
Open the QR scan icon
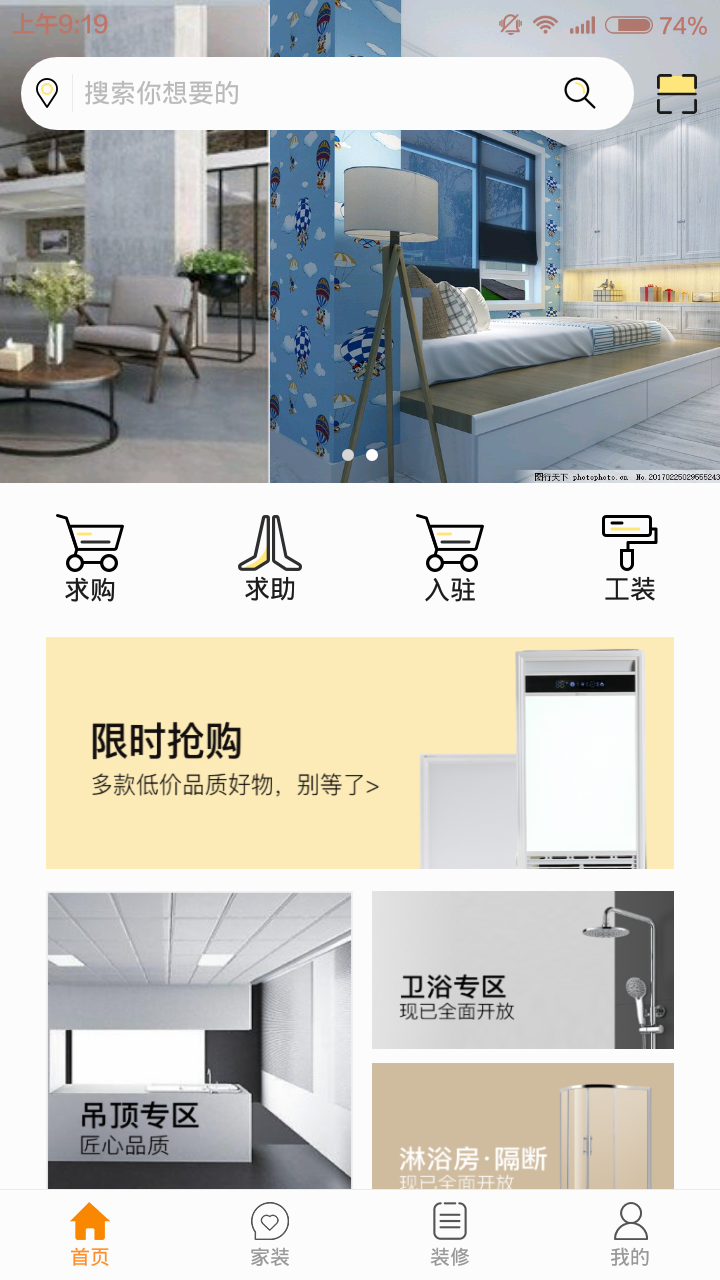click(677, 94)
